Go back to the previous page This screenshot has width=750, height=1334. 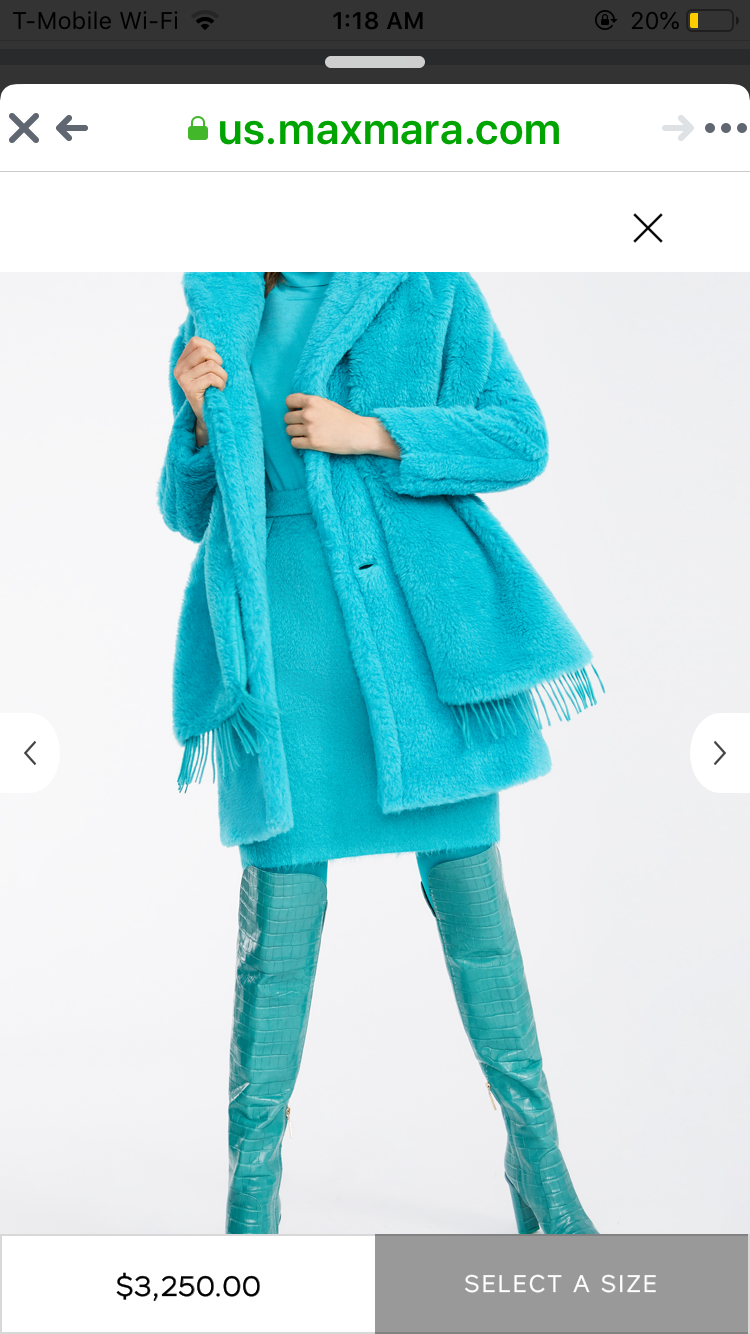pos(72,128)
